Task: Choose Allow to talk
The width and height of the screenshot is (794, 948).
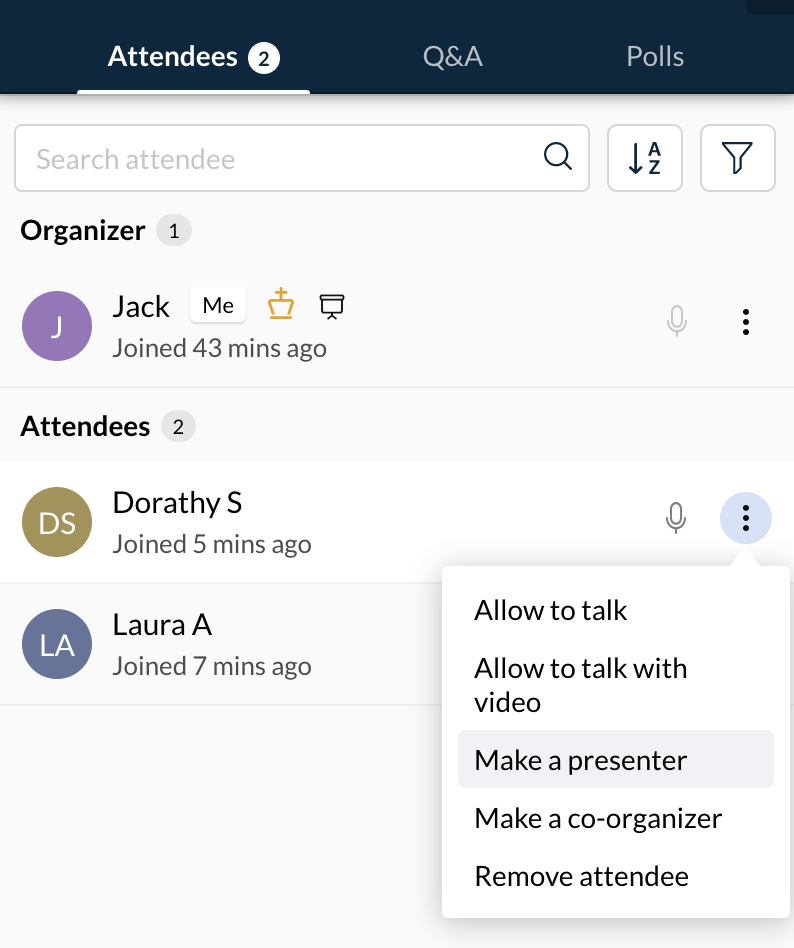Action: click(551, 610)
